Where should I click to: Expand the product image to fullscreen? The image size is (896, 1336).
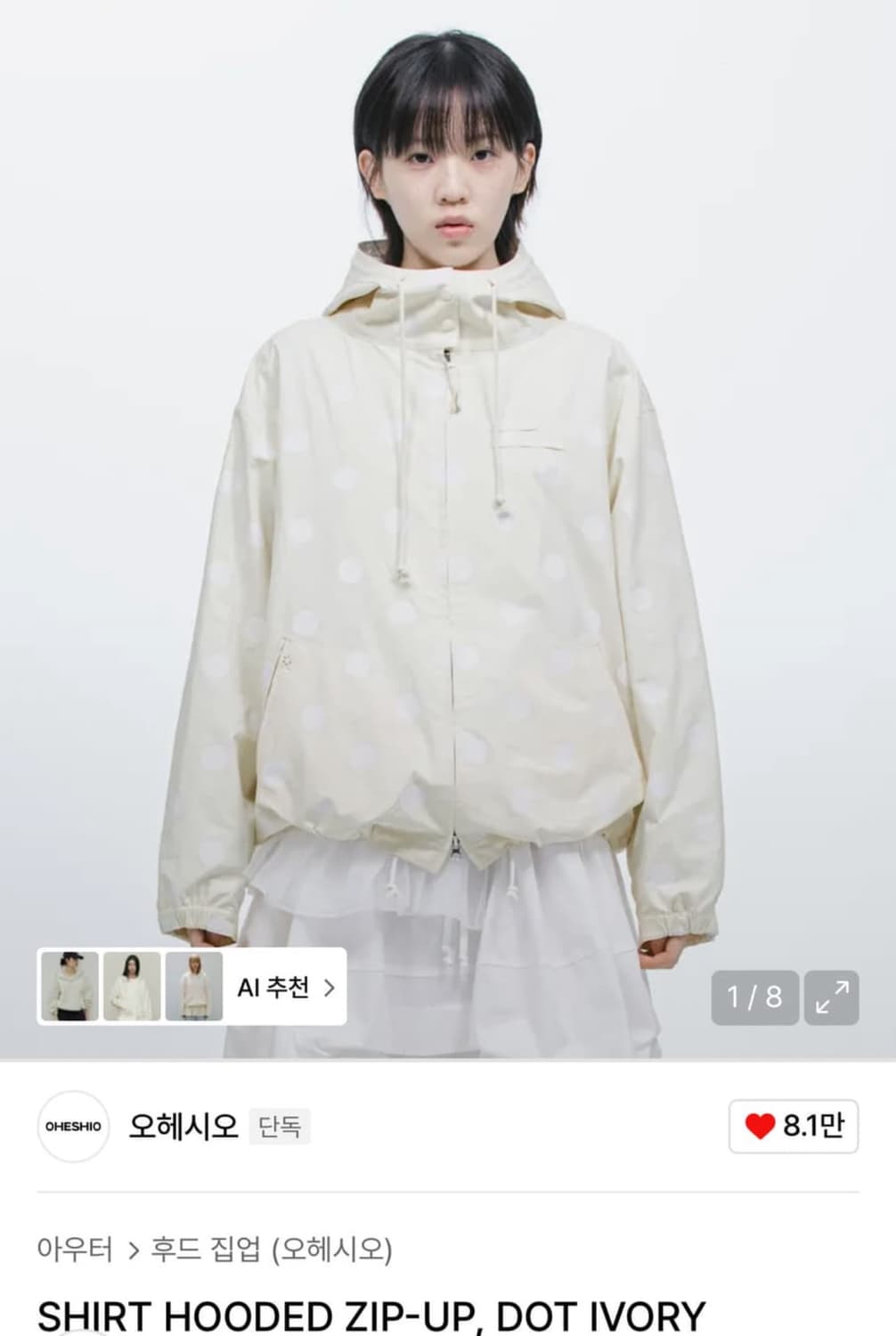point(831,998)
